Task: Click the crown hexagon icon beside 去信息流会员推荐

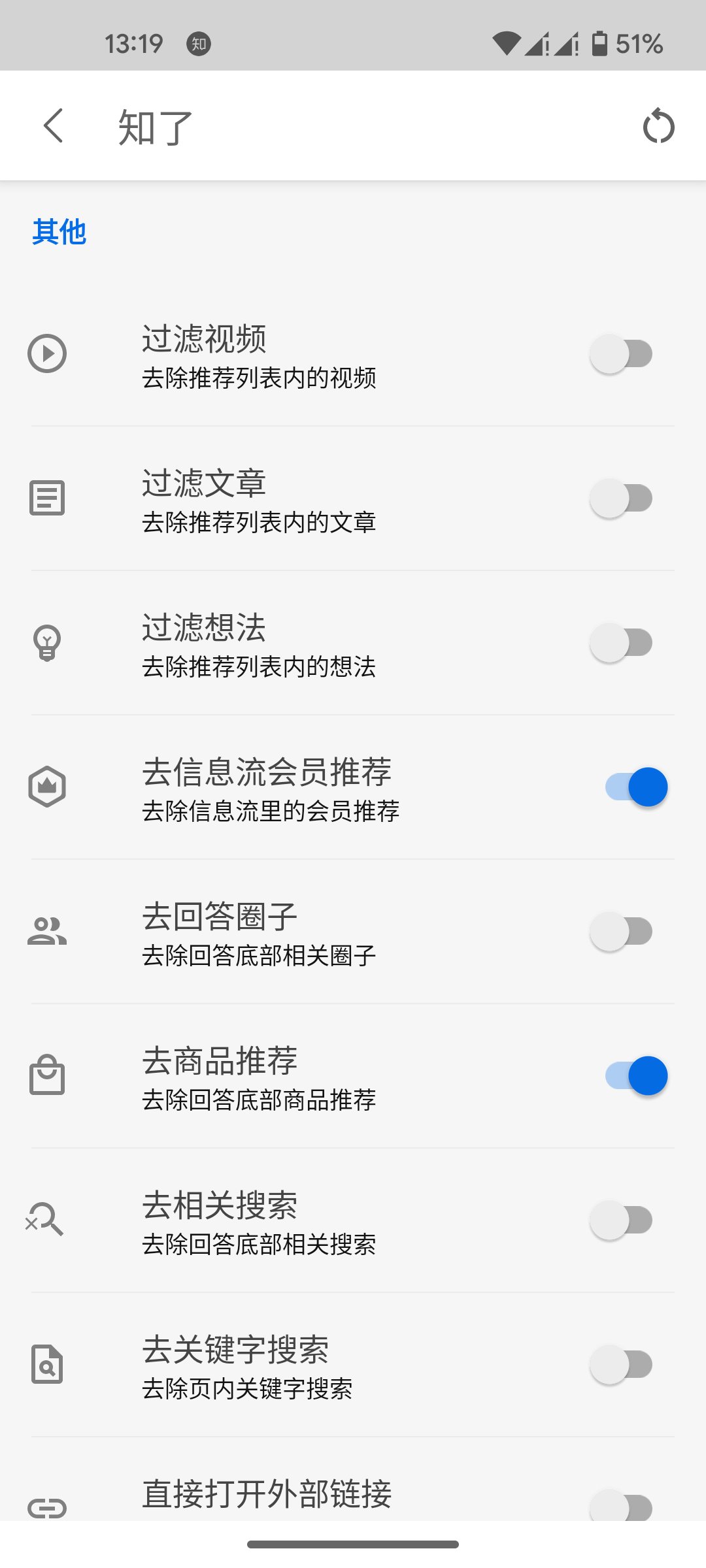Action: (x=47, y=787)
